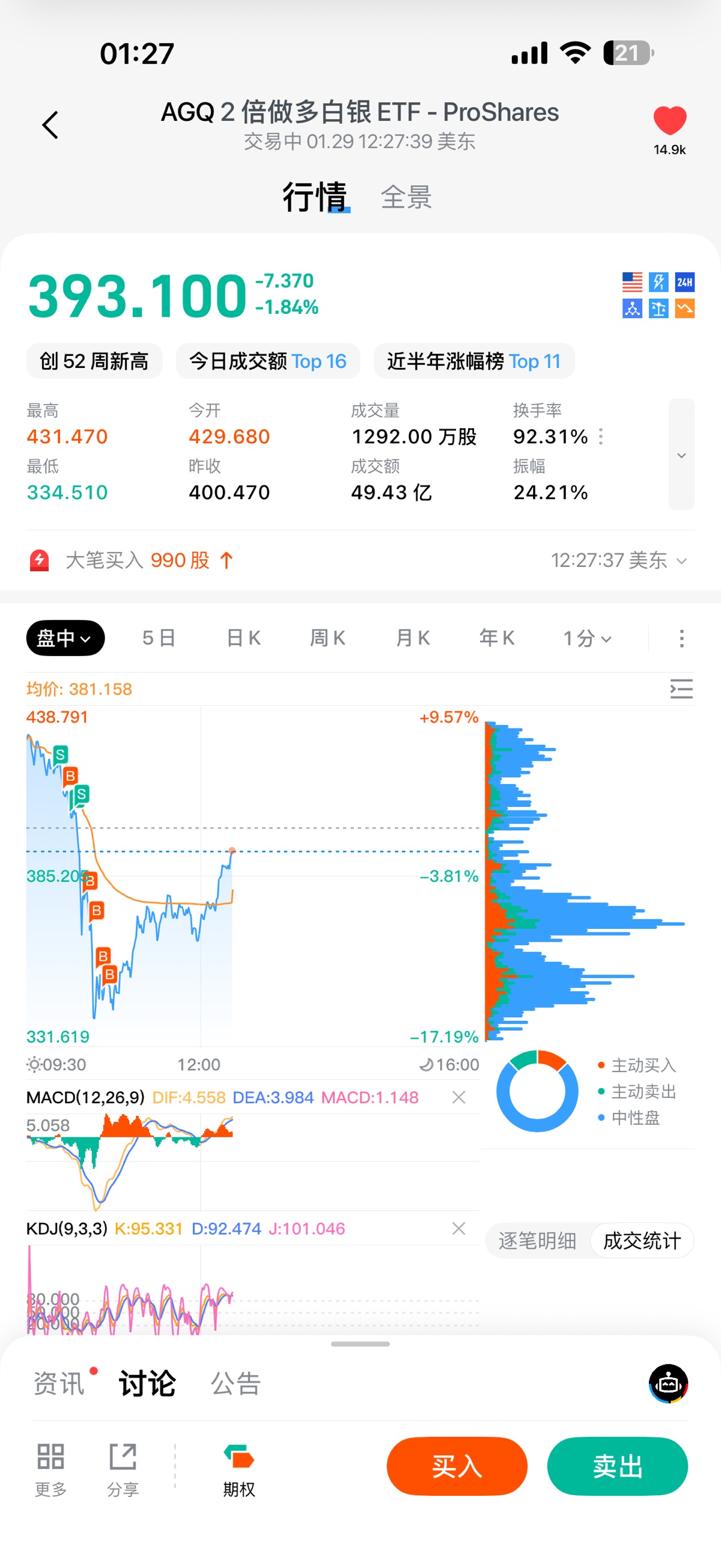Close the MACD indicator panel
This screenshot has height=1568, width=721.
(459, 1097)
